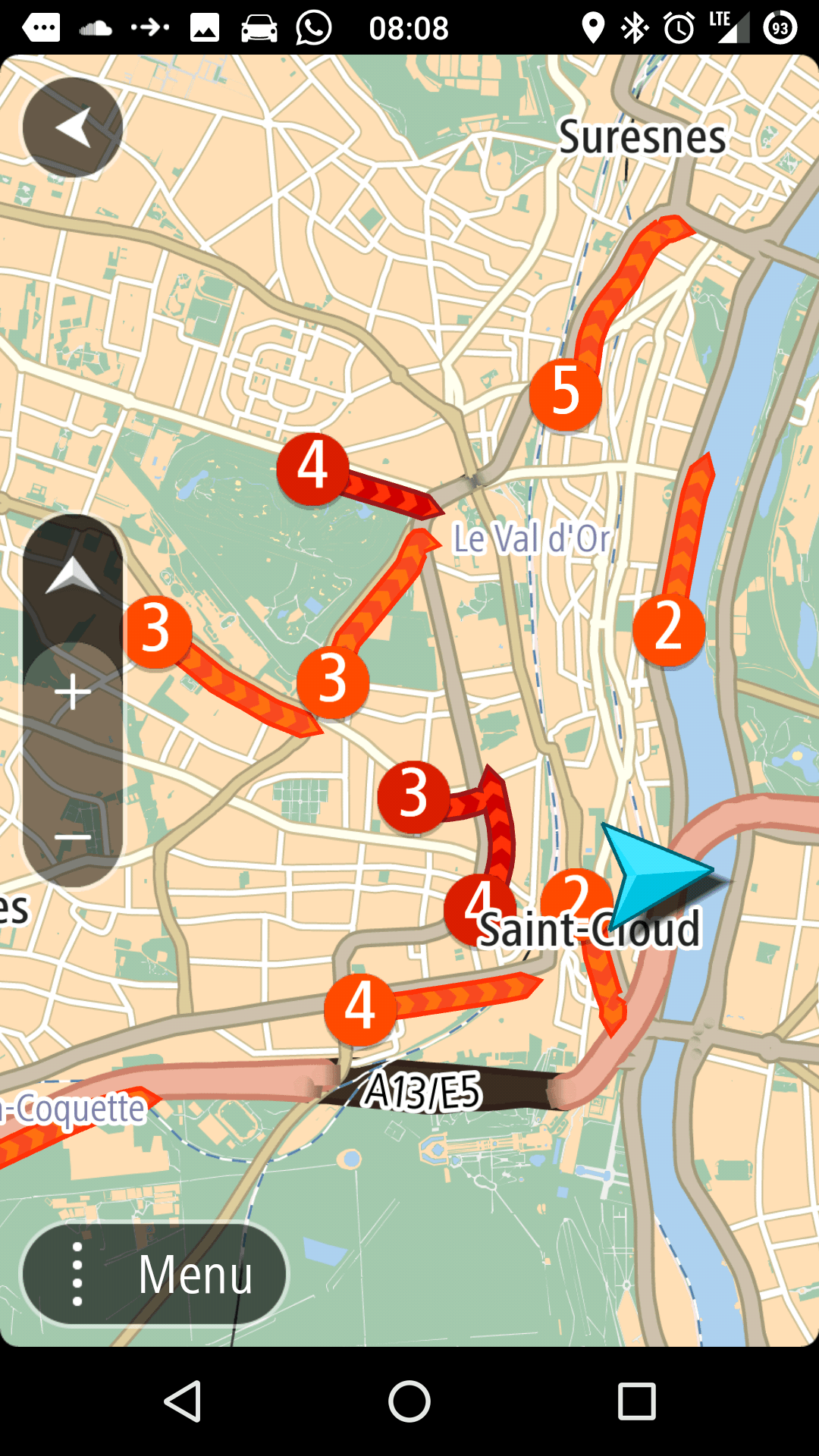Select the 5-minute traffic delay near Suresnes
Image resolution: width=819 pixels, height=1456 pixels.
pos(566,392)
